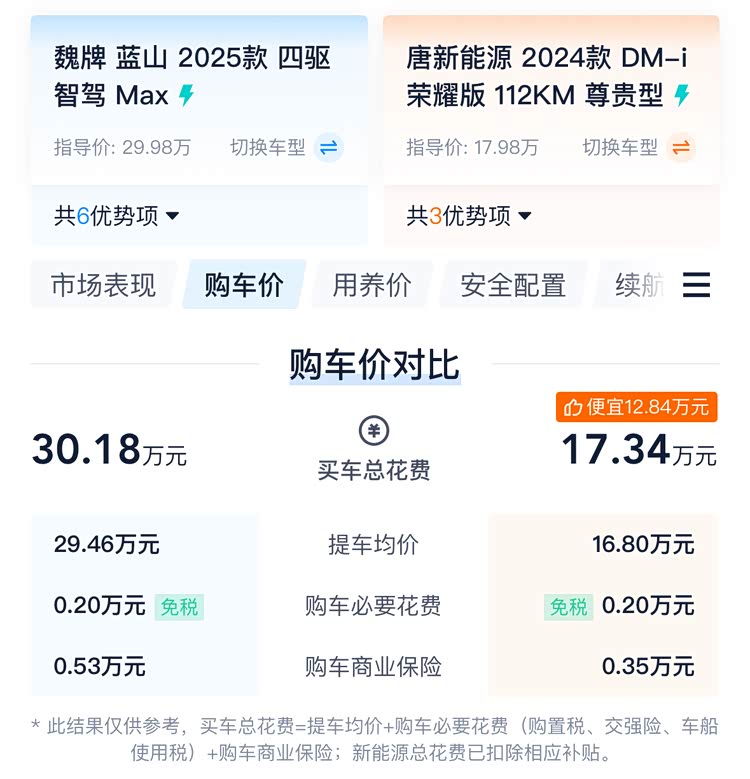Switch car model for 唐新能源
This screenshot has width=750, height=779.
639,148
